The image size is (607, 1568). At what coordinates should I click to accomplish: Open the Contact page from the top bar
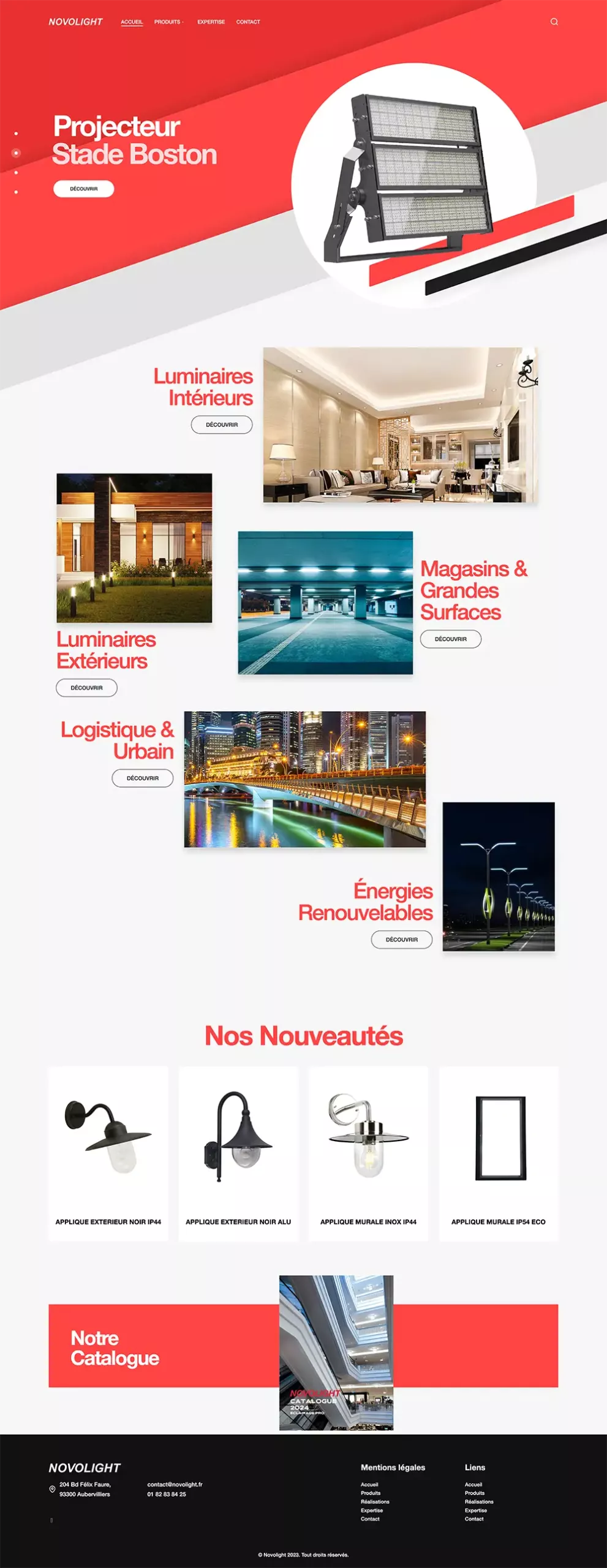[248, 22]
